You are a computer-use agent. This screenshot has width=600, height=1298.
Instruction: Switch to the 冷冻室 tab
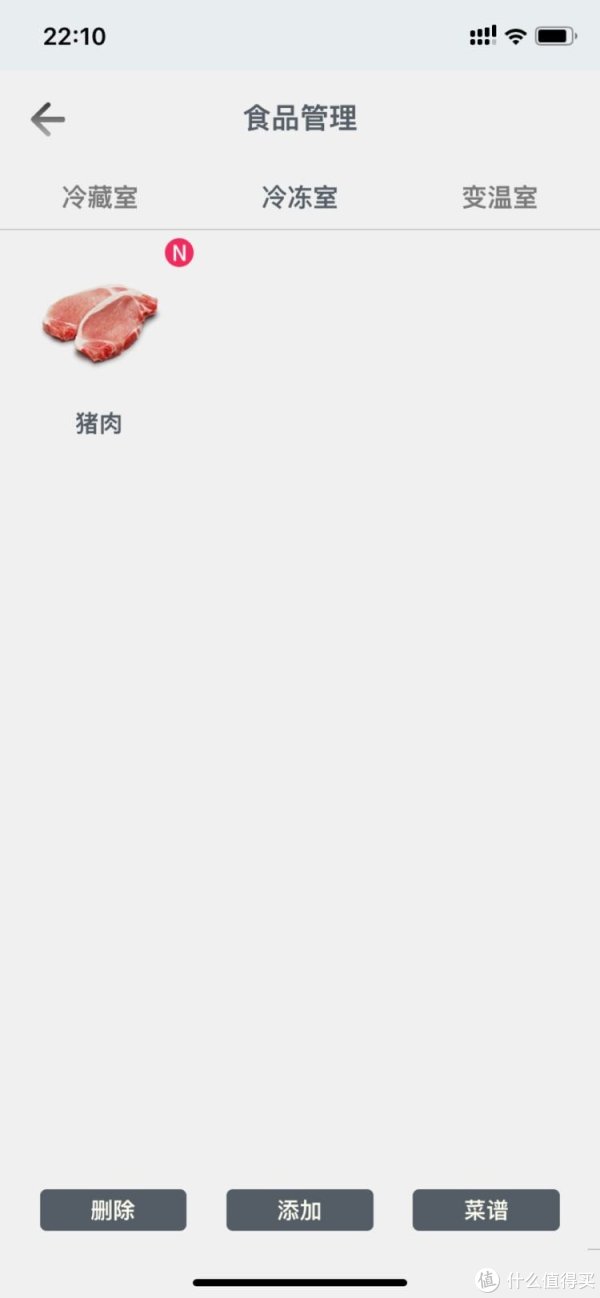pos(300,197)
